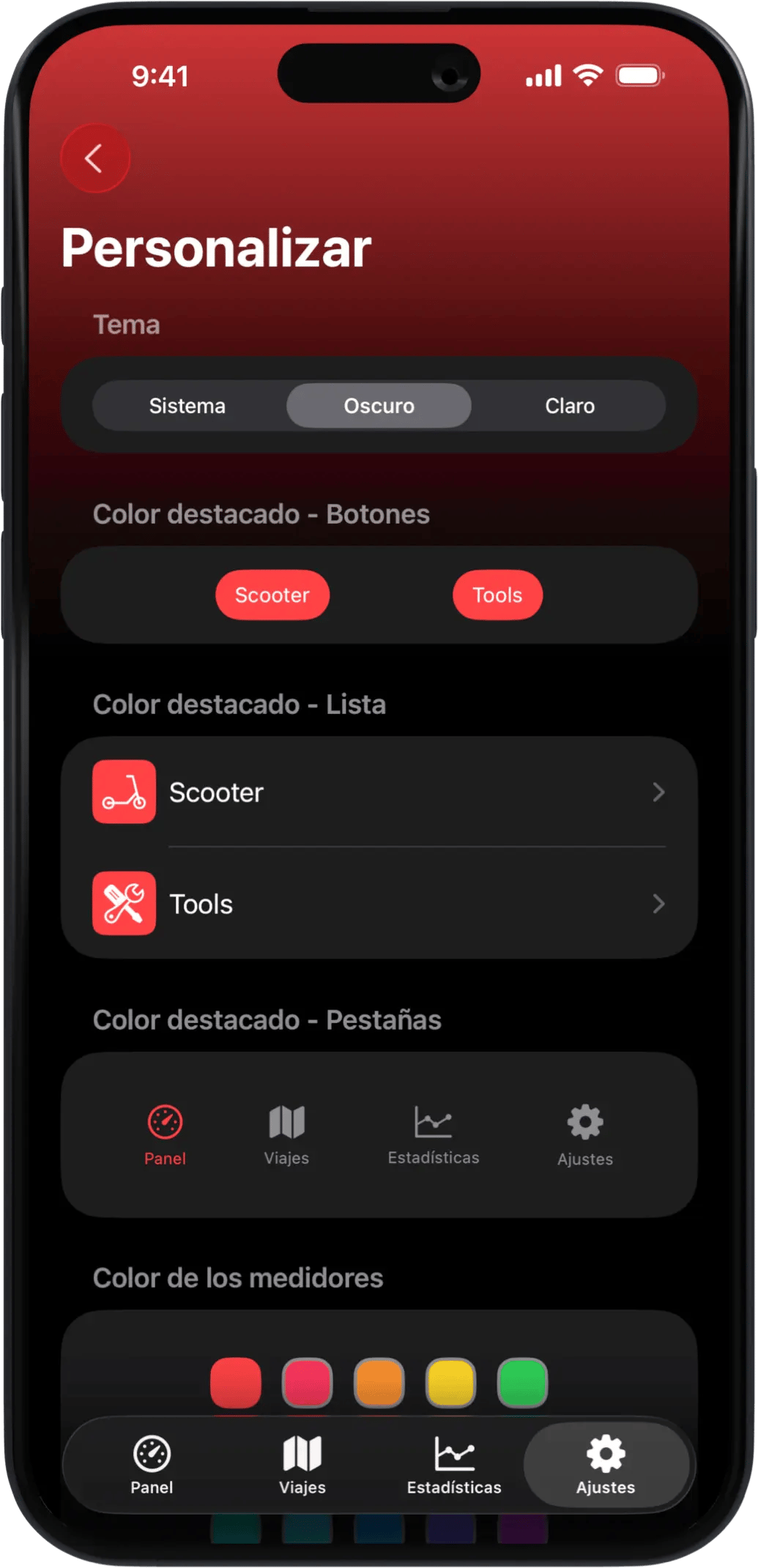This screenshot has width=758, height=1568.
Task: Go back from Personalizar screen
Action: (x=94, y=158)
